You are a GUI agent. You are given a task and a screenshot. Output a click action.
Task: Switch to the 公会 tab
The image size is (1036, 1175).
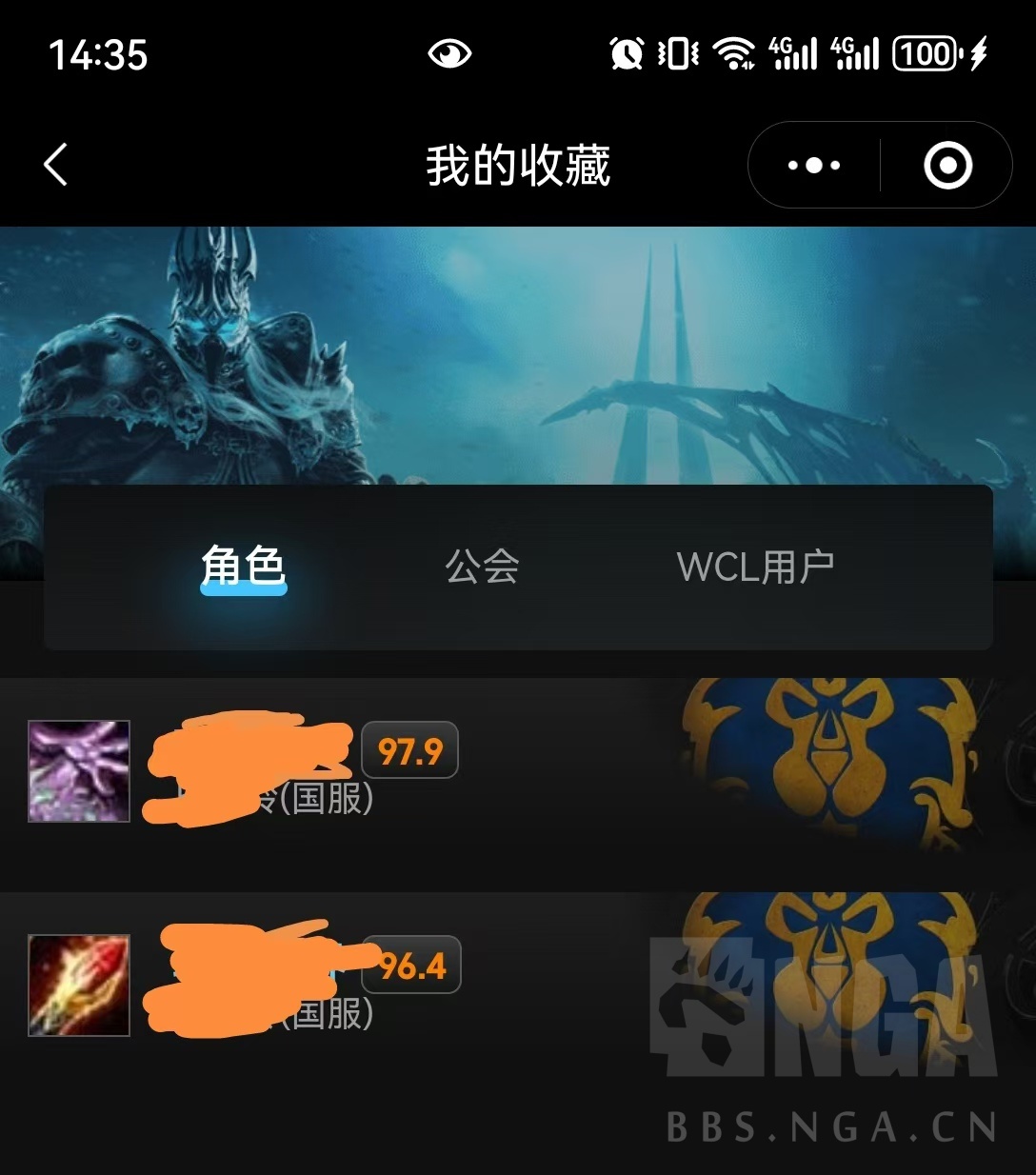[x=482, y=567]
